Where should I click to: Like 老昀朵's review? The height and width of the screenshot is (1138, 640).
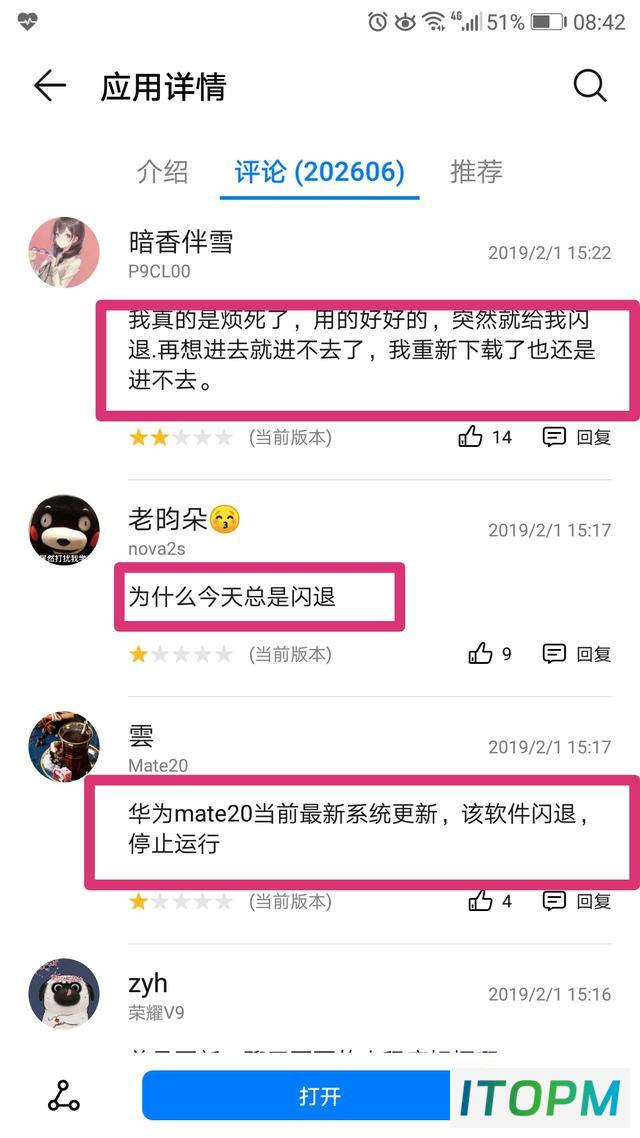(x=490, y=654)
